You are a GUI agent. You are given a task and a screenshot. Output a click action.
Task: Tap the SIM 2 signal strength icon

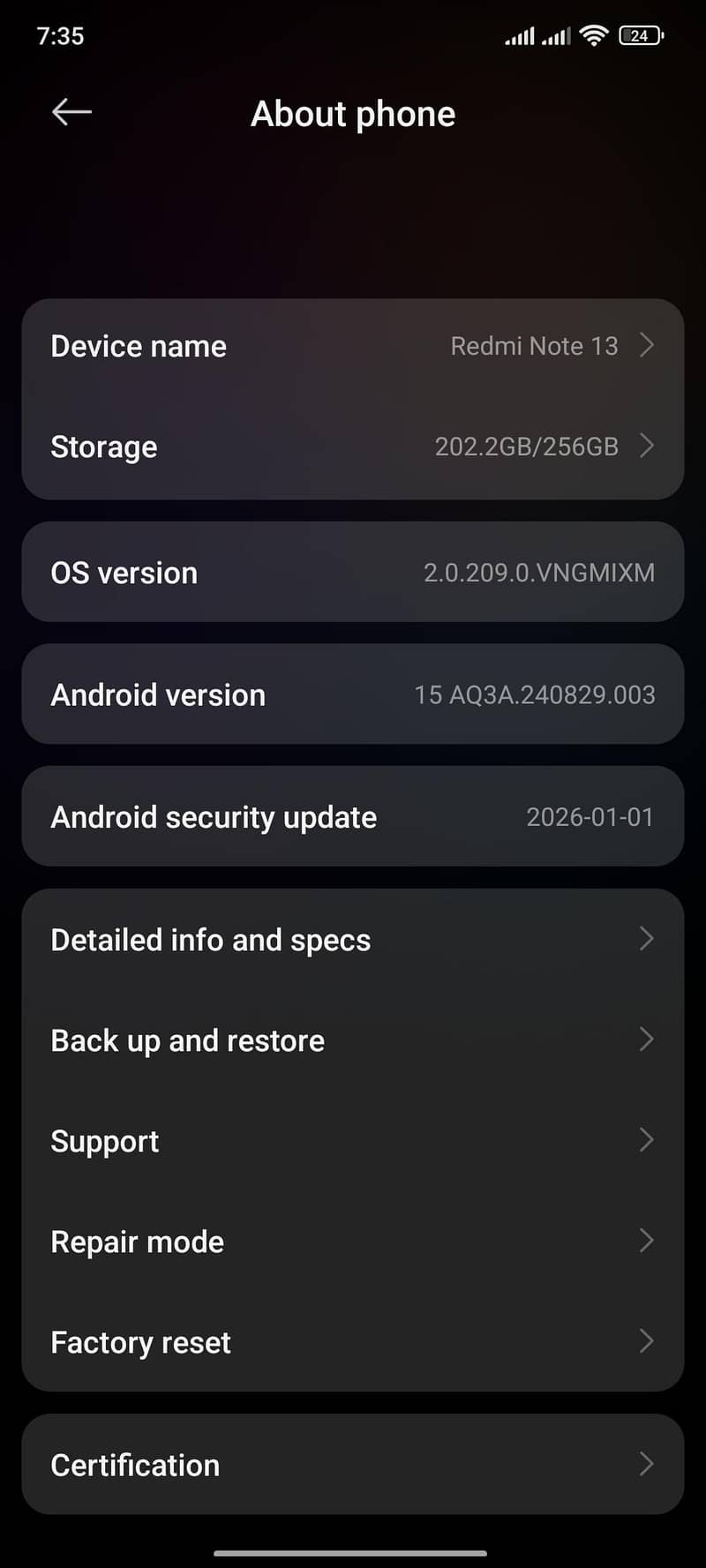point(556,37)
